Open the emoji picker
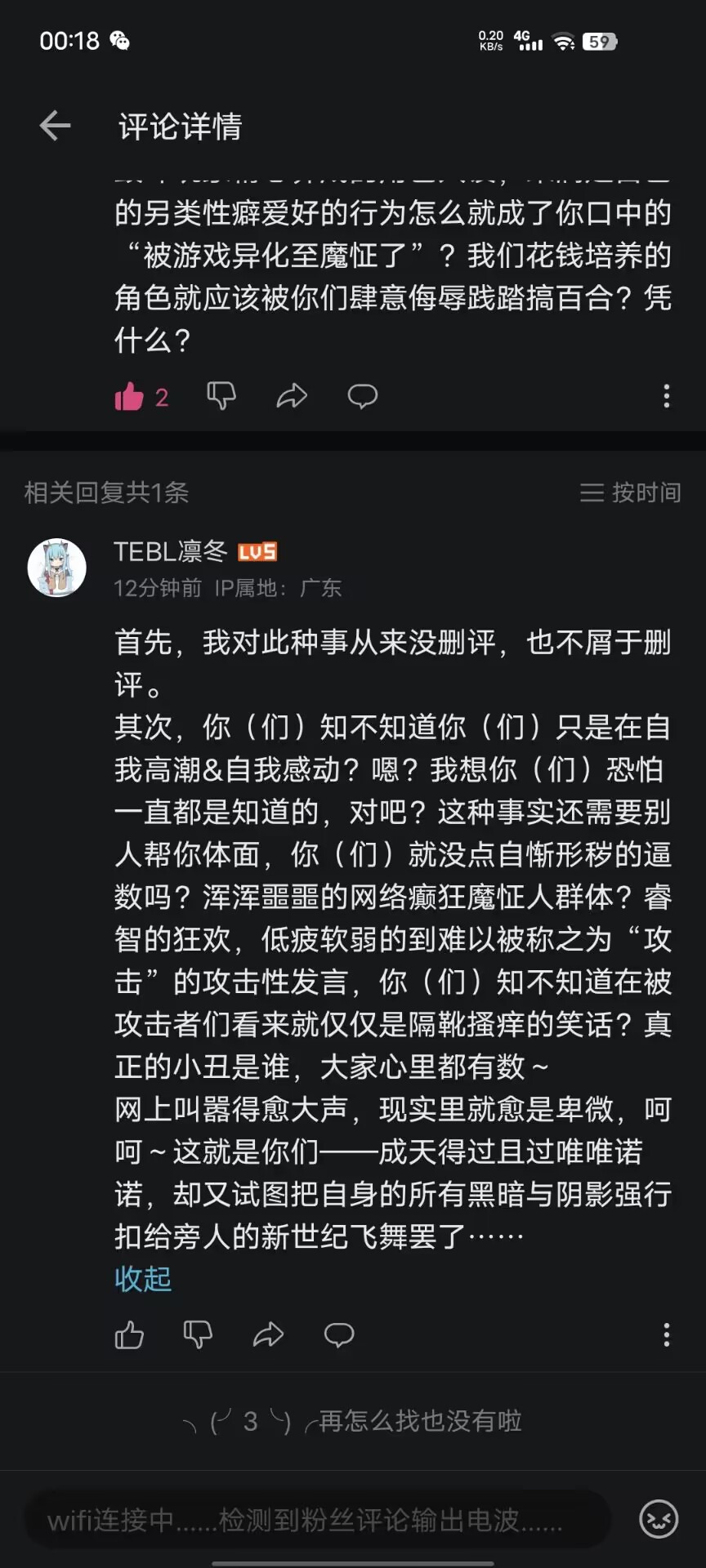This screenshot has width=706, height=1568. click(659, 1519)
